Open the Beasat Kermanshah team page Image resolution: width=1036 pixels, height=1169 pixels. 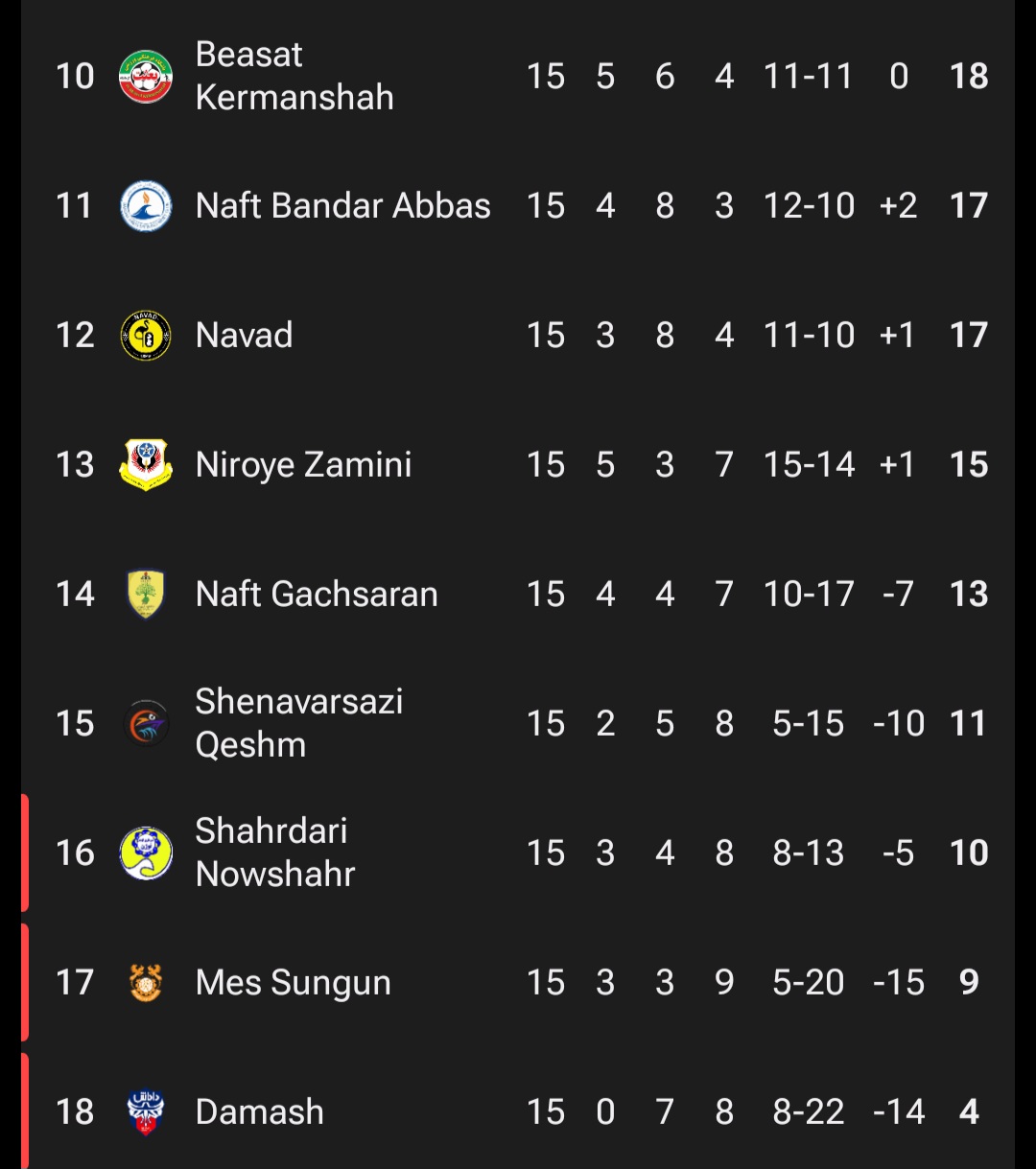[x=294, y=77]
